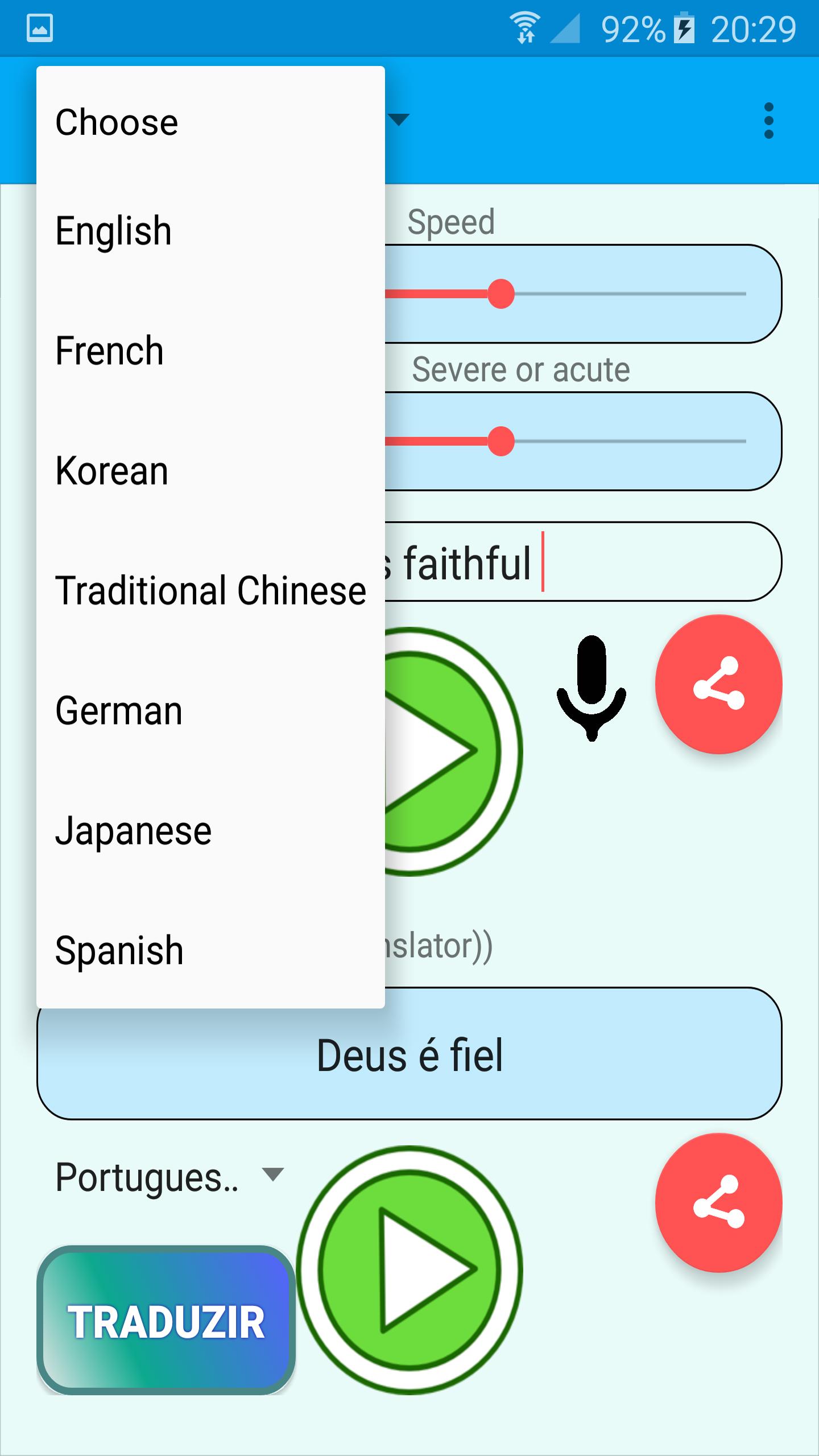Share the original text with upper share button
The image size is (819, 1456).
point(718,684)
